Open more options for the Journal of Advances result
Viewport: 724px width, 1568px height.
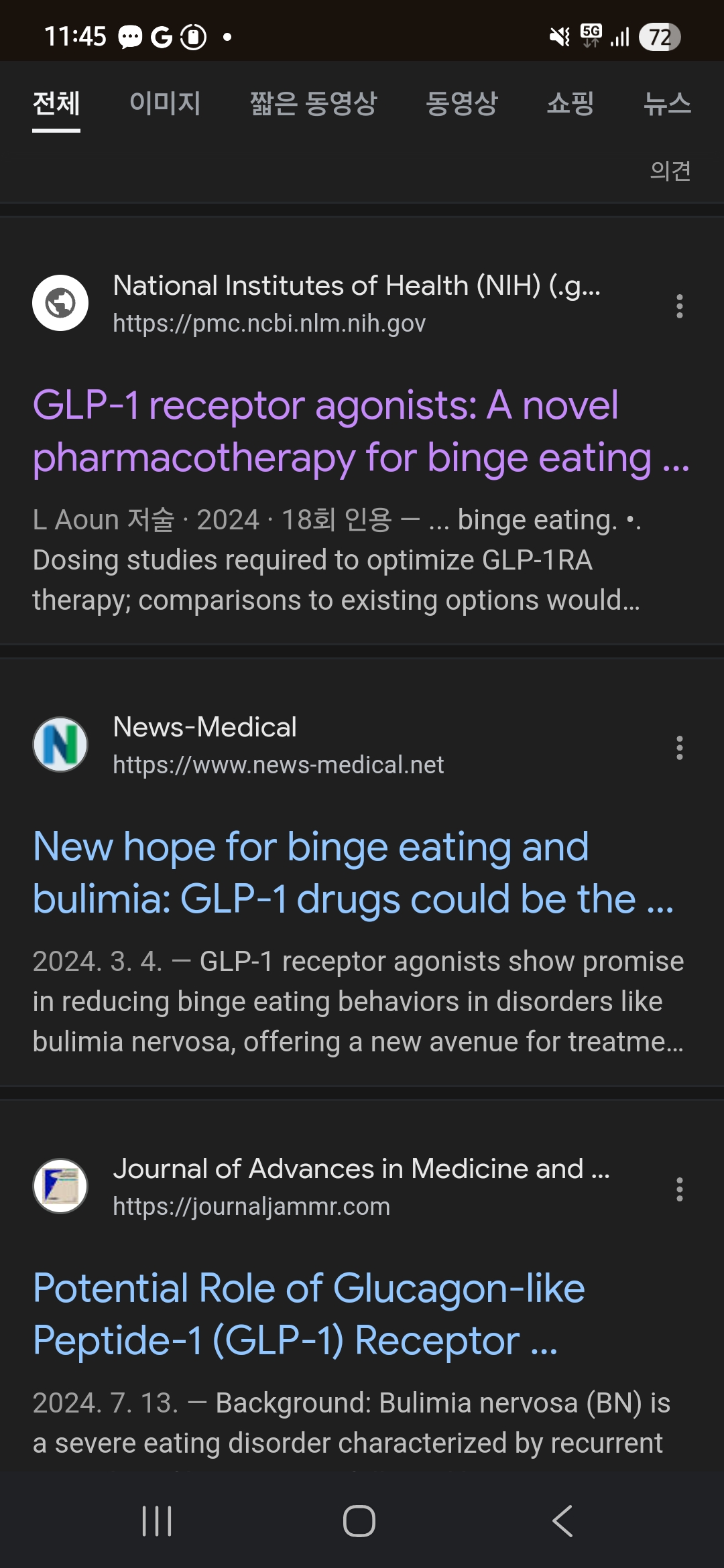680,1189
